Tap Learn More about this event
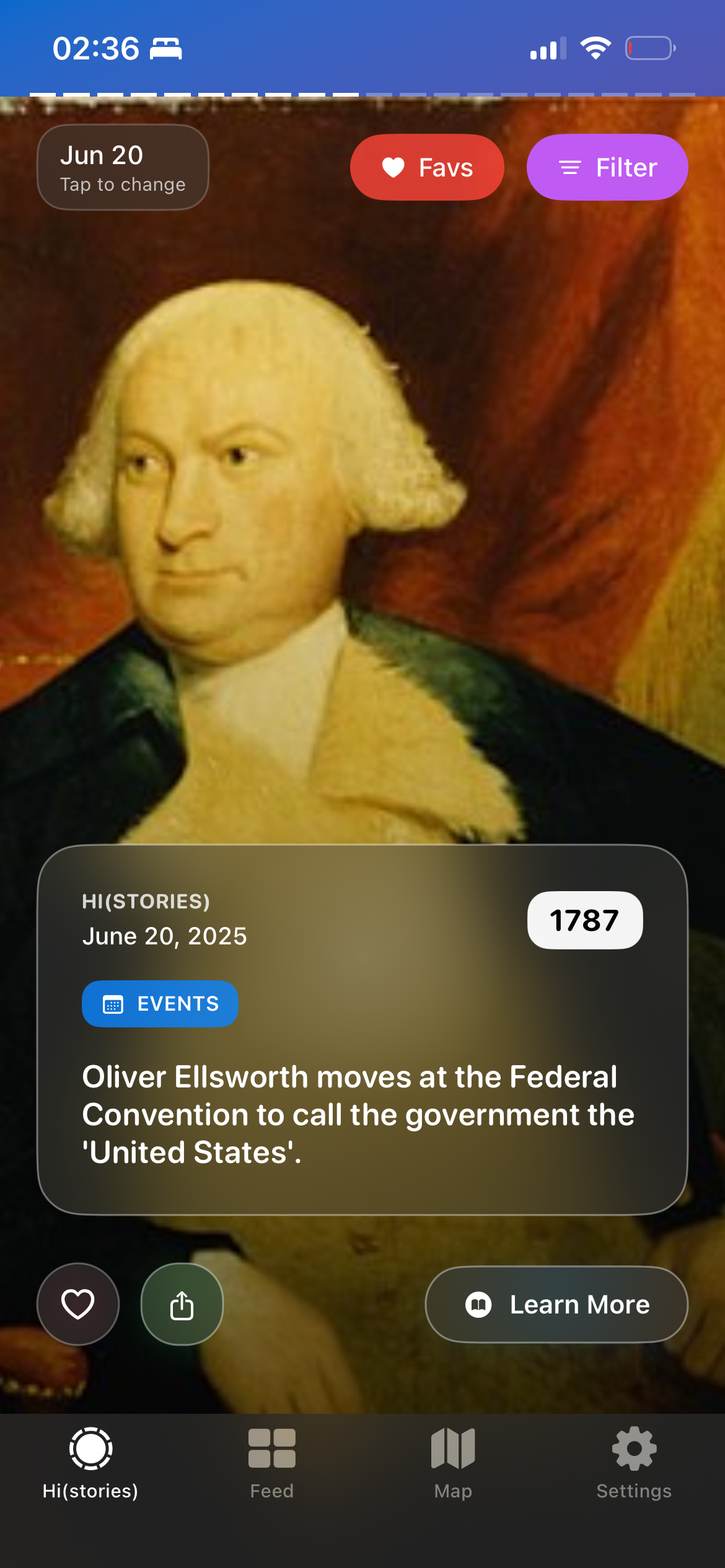Viewport: 725px width, 1568px height. pyautogui.click(x=556, y=1304)
